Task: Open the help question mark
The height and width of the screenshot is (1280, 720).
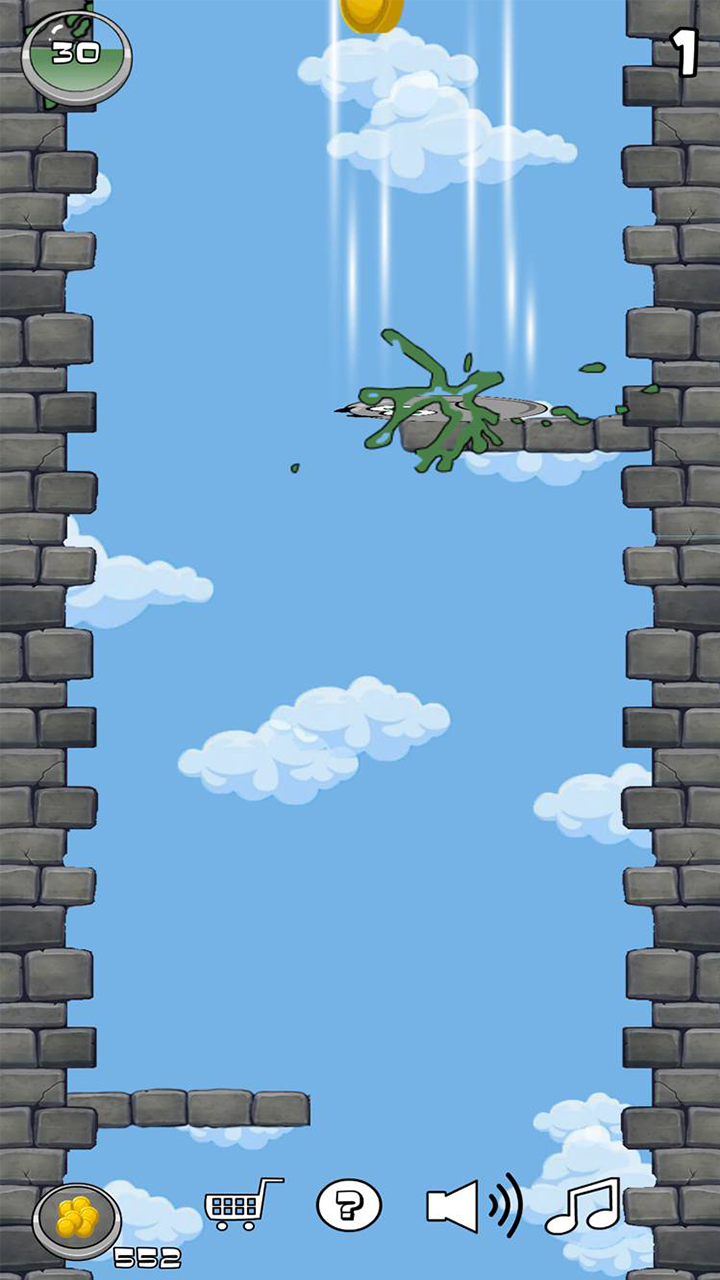Action: (x=349, y=1206)
